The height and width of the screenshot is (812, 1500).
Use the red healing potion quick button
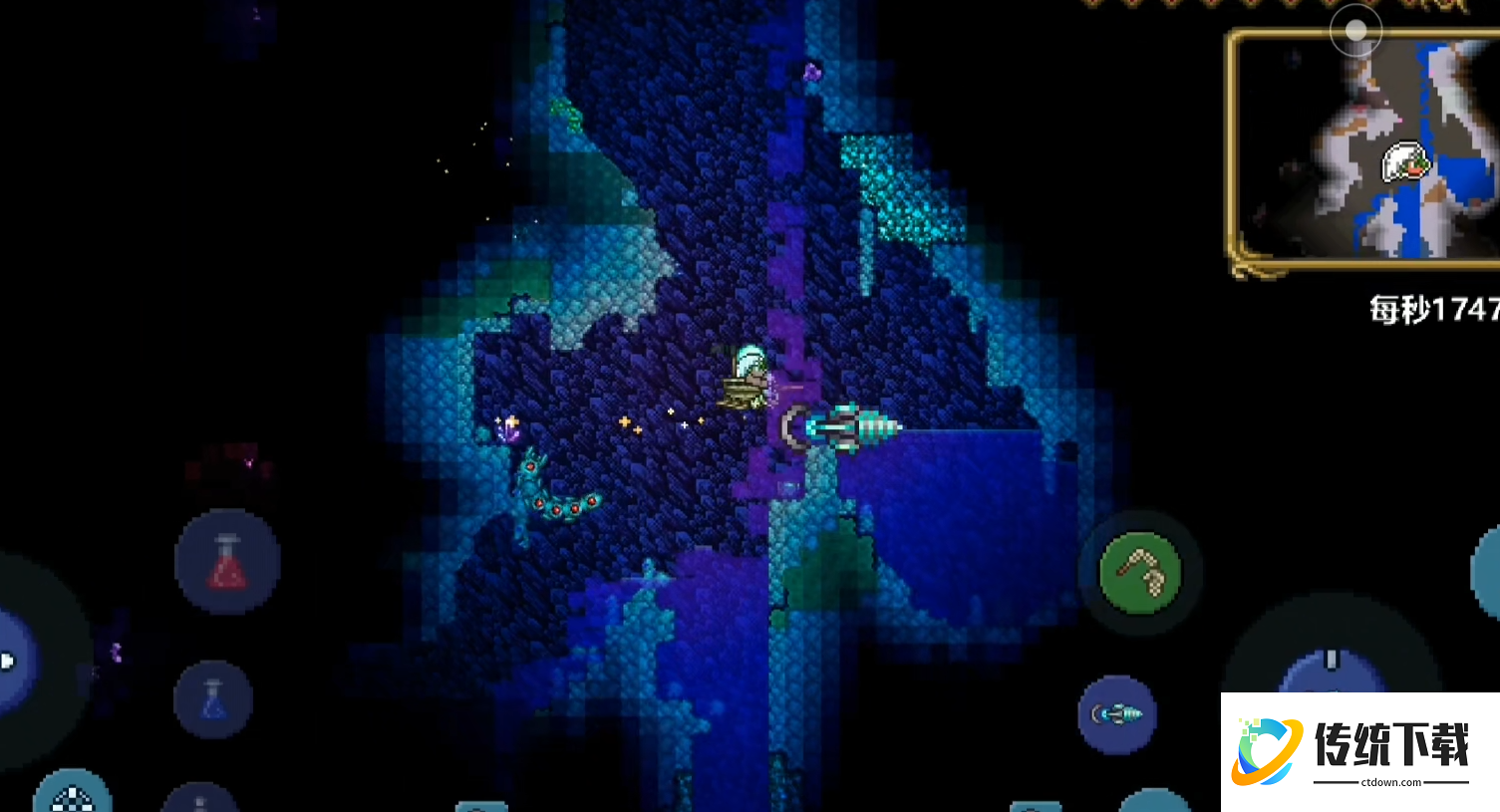[227, 562]
